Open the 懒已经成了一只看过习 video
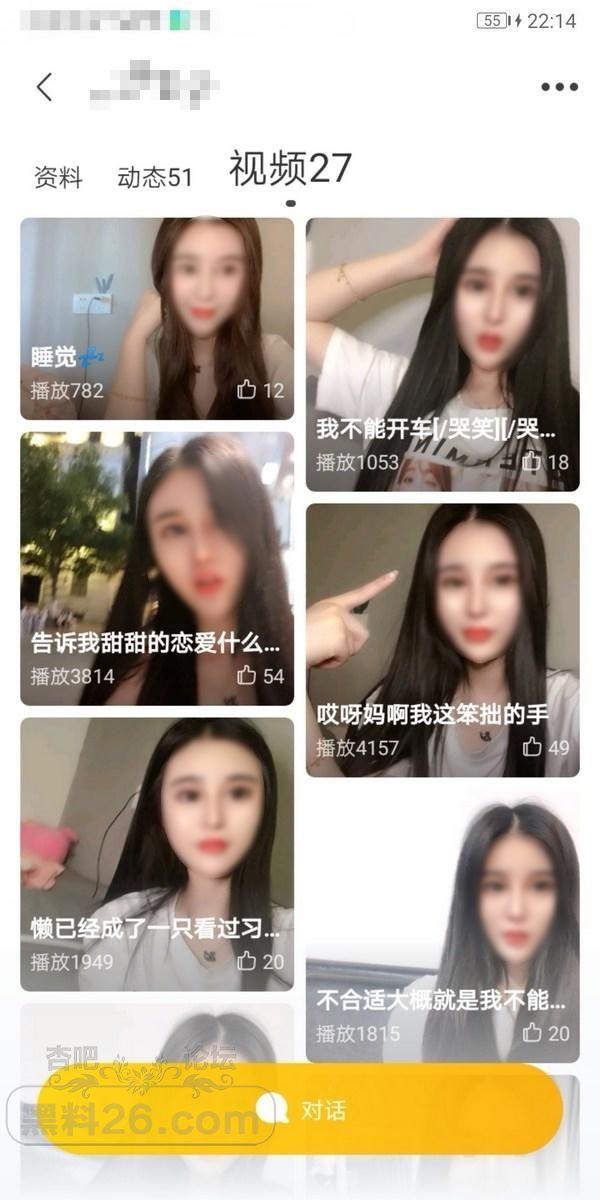 (x=157, y=854)
